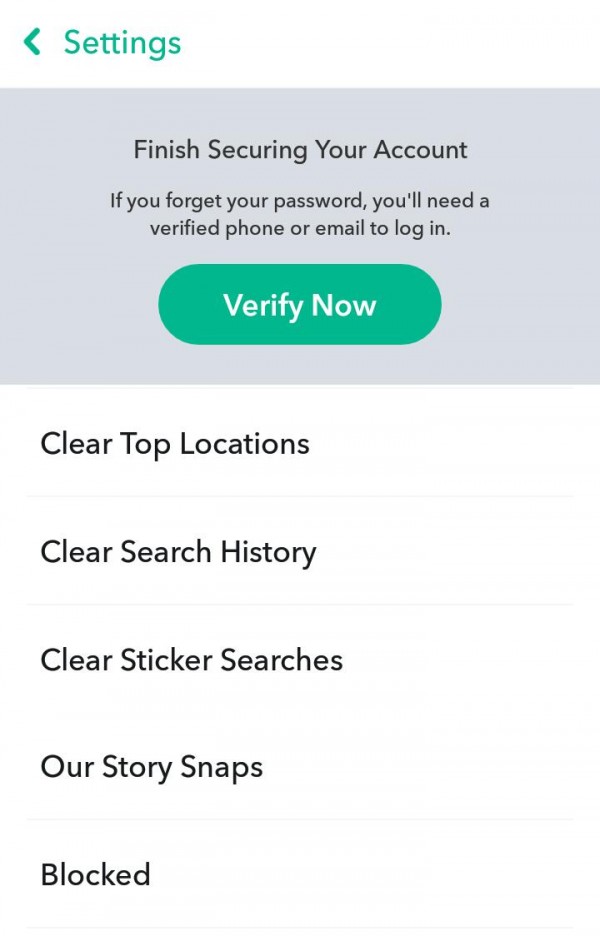Choose Clear Sticker Searches

pos(191,660)
